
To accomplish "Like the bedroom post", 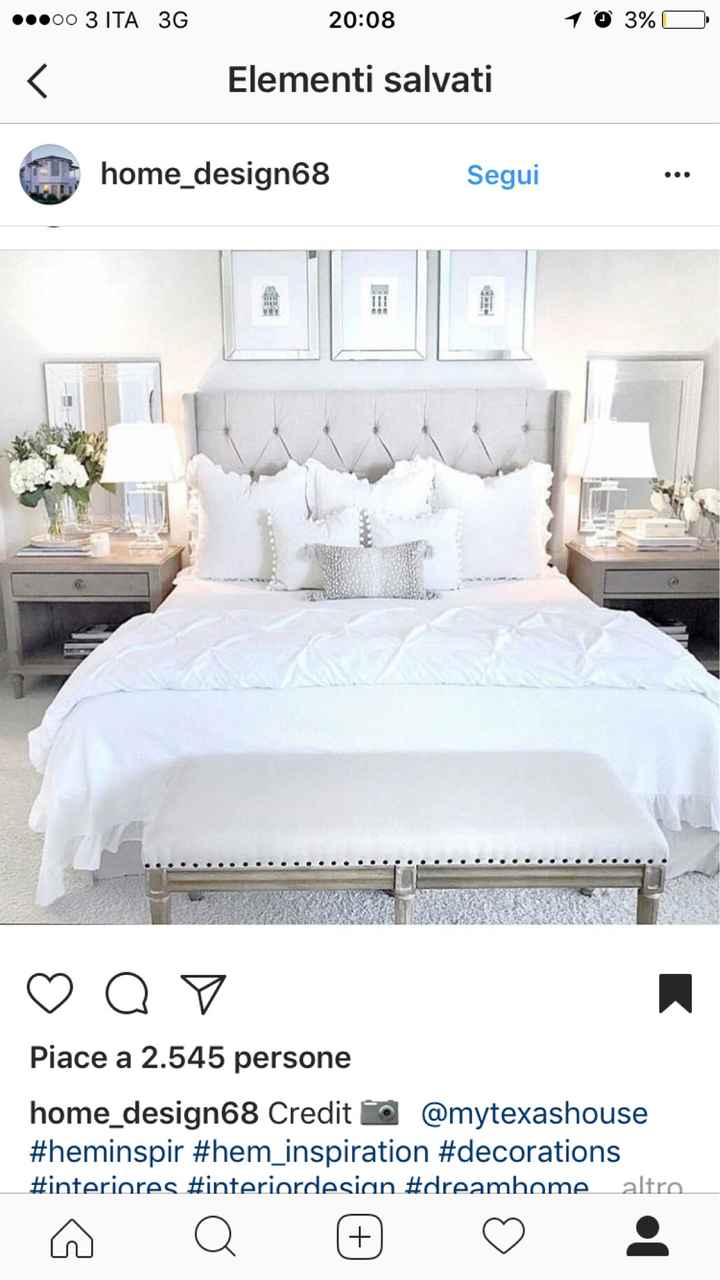I will click(x=50, y=993).
